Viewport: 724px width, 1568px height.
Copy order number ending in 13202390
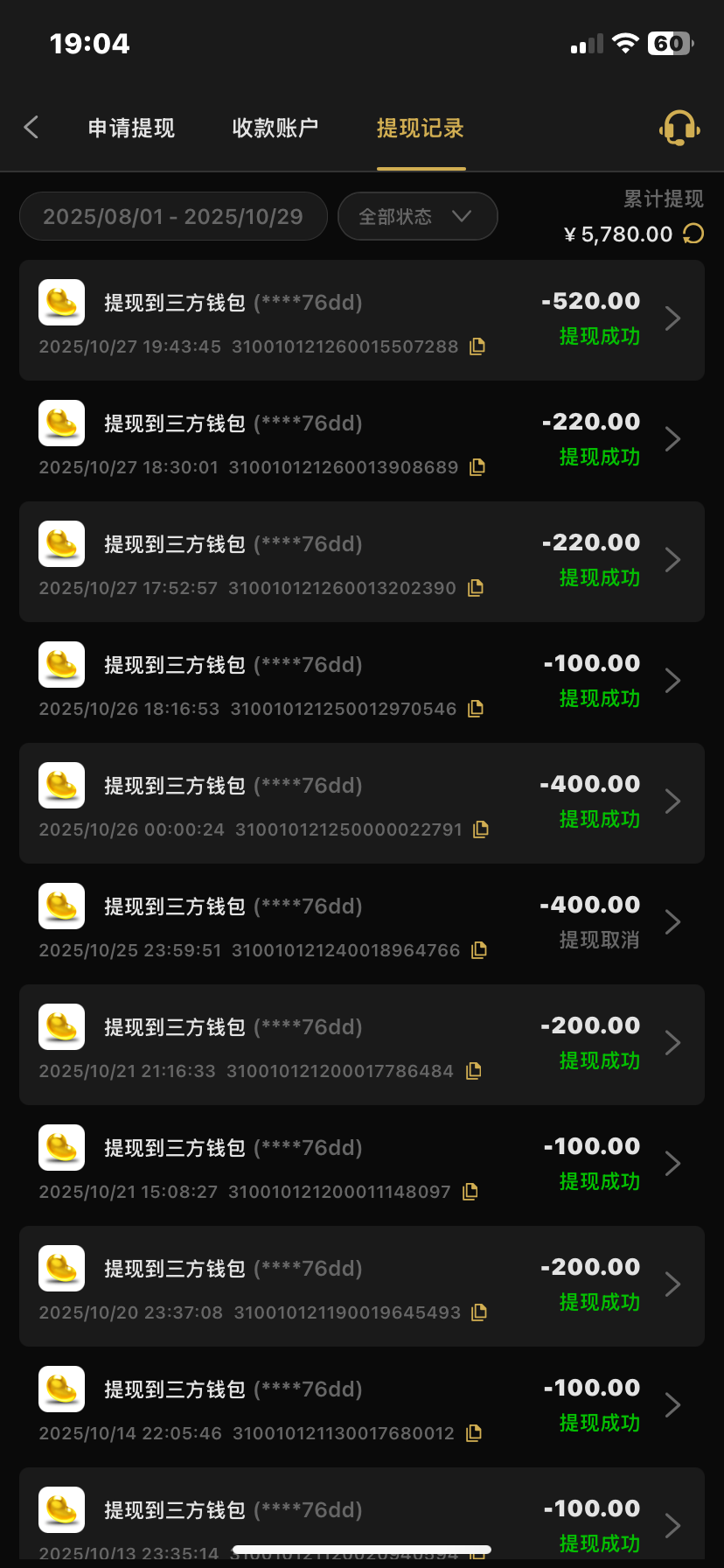476,588
